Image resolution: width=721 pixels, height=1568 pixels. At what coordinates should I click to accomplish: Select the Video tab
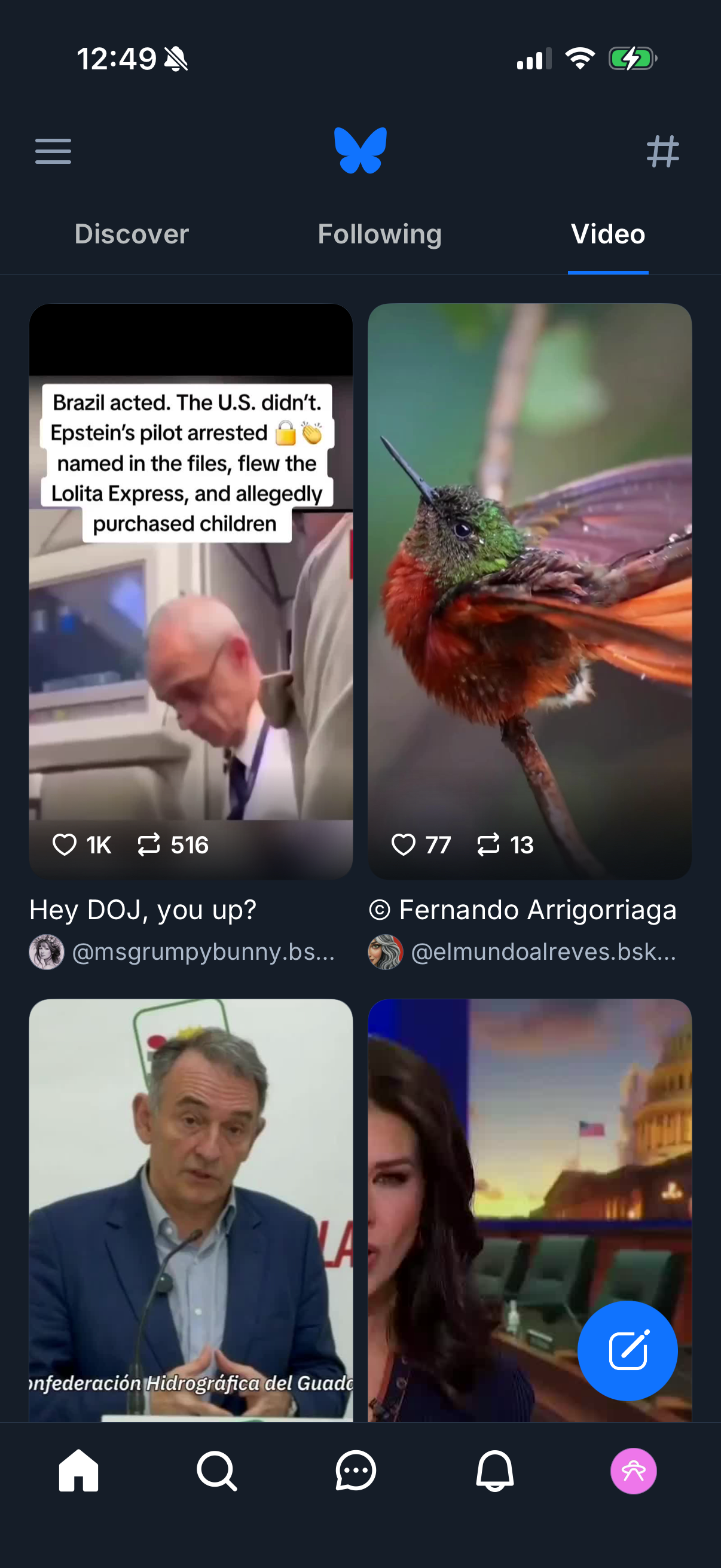tap(608, 234)
